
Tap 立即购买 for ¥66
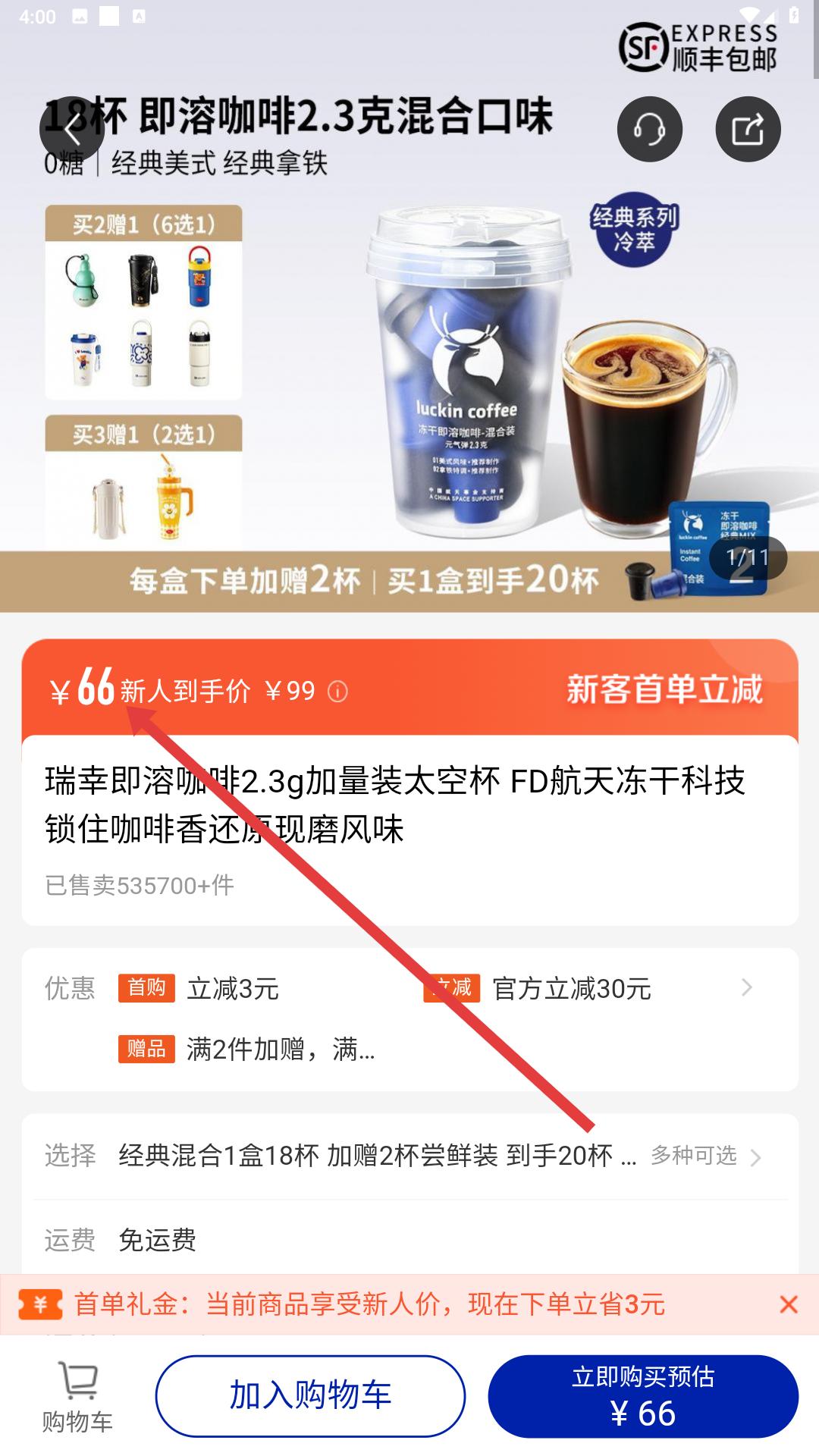click(643, 1395)
